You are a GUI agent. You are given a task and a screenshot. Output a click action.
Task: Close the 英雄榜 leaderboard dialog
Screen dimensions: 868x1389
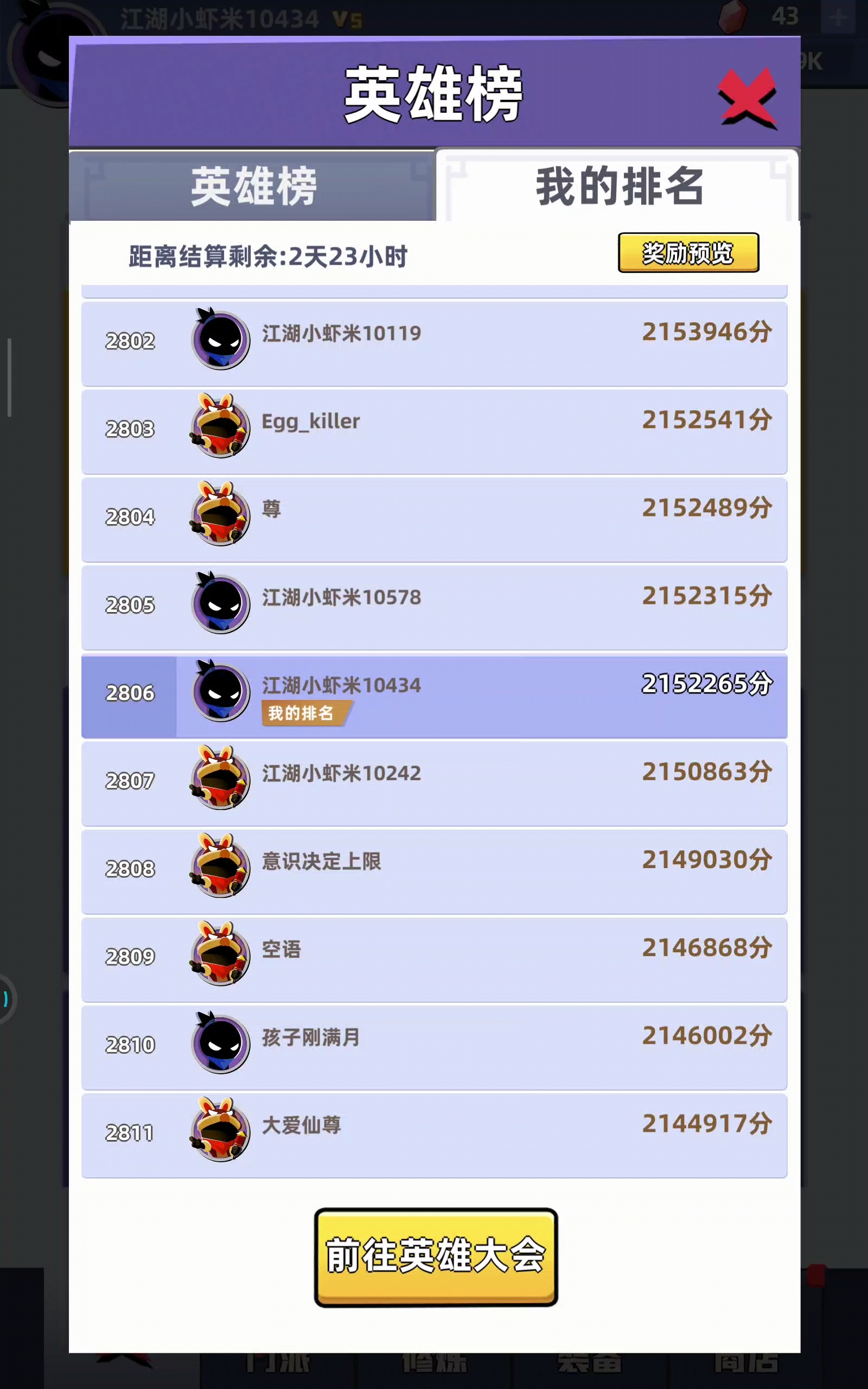tap(747, 98)
